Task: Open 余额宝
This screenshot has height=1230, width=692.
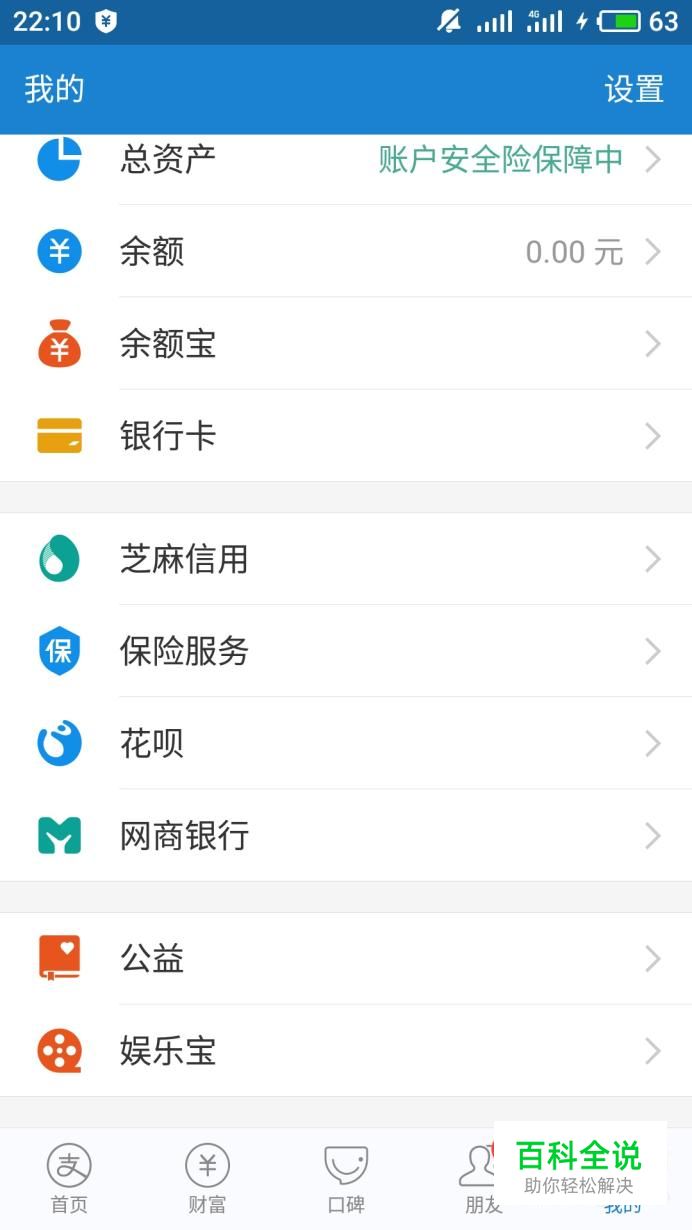Action: (x=346, y=344)
